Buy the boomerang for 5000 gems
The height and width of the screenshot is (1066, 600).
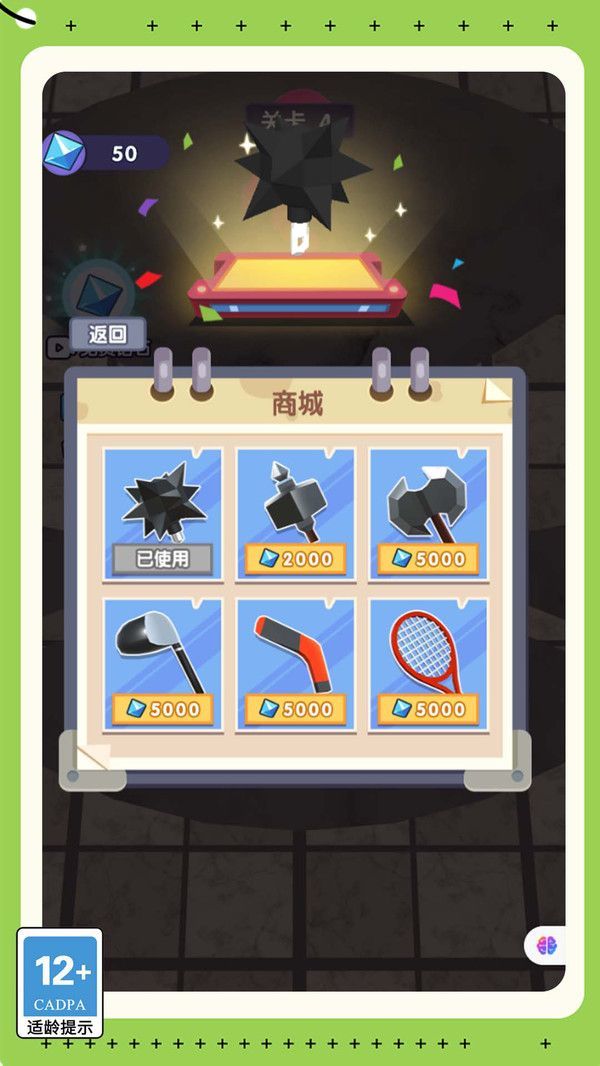[x=295, y=708]
